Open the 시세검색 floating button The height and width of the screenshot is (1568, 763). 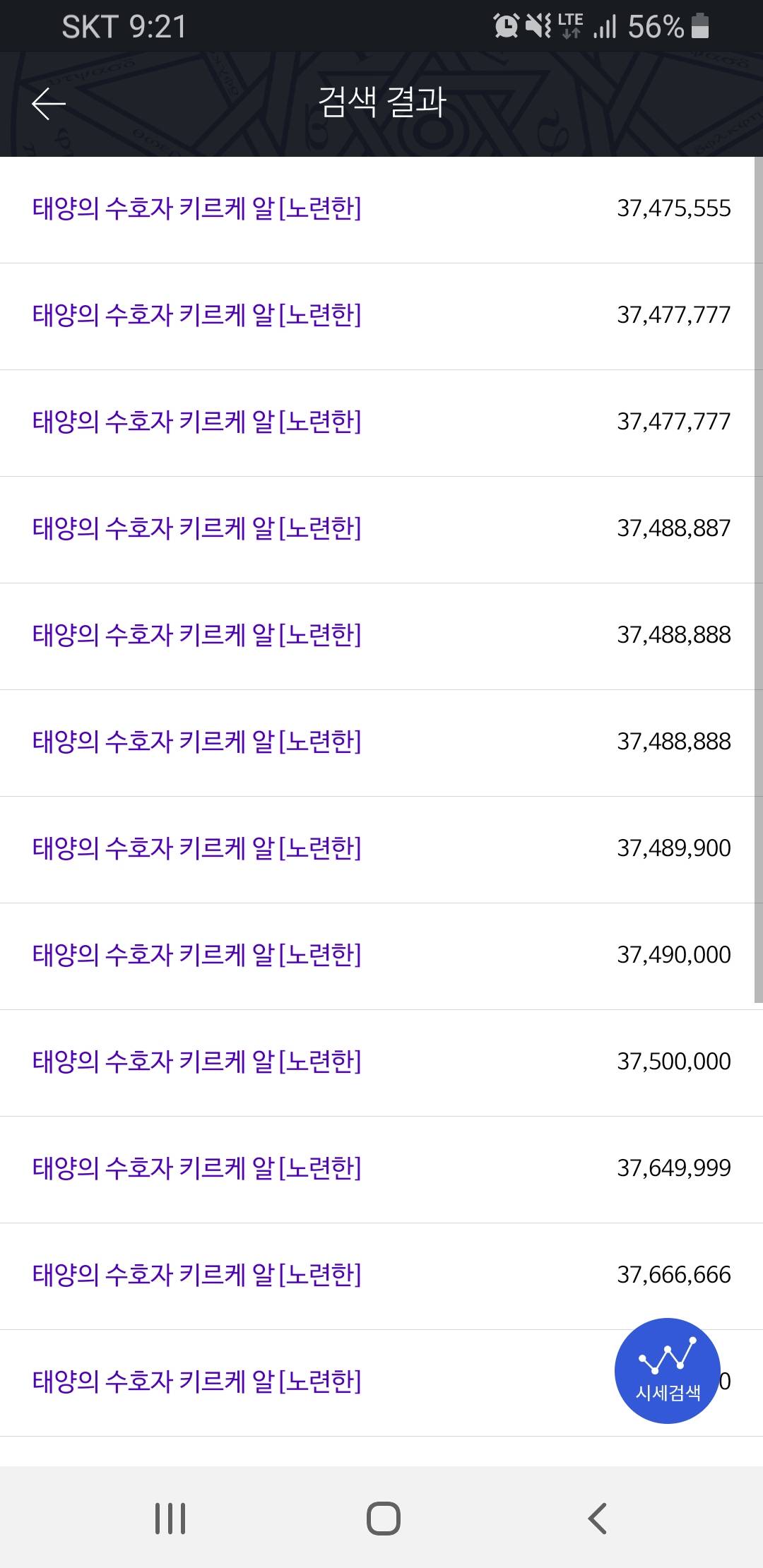(668, 1371)
